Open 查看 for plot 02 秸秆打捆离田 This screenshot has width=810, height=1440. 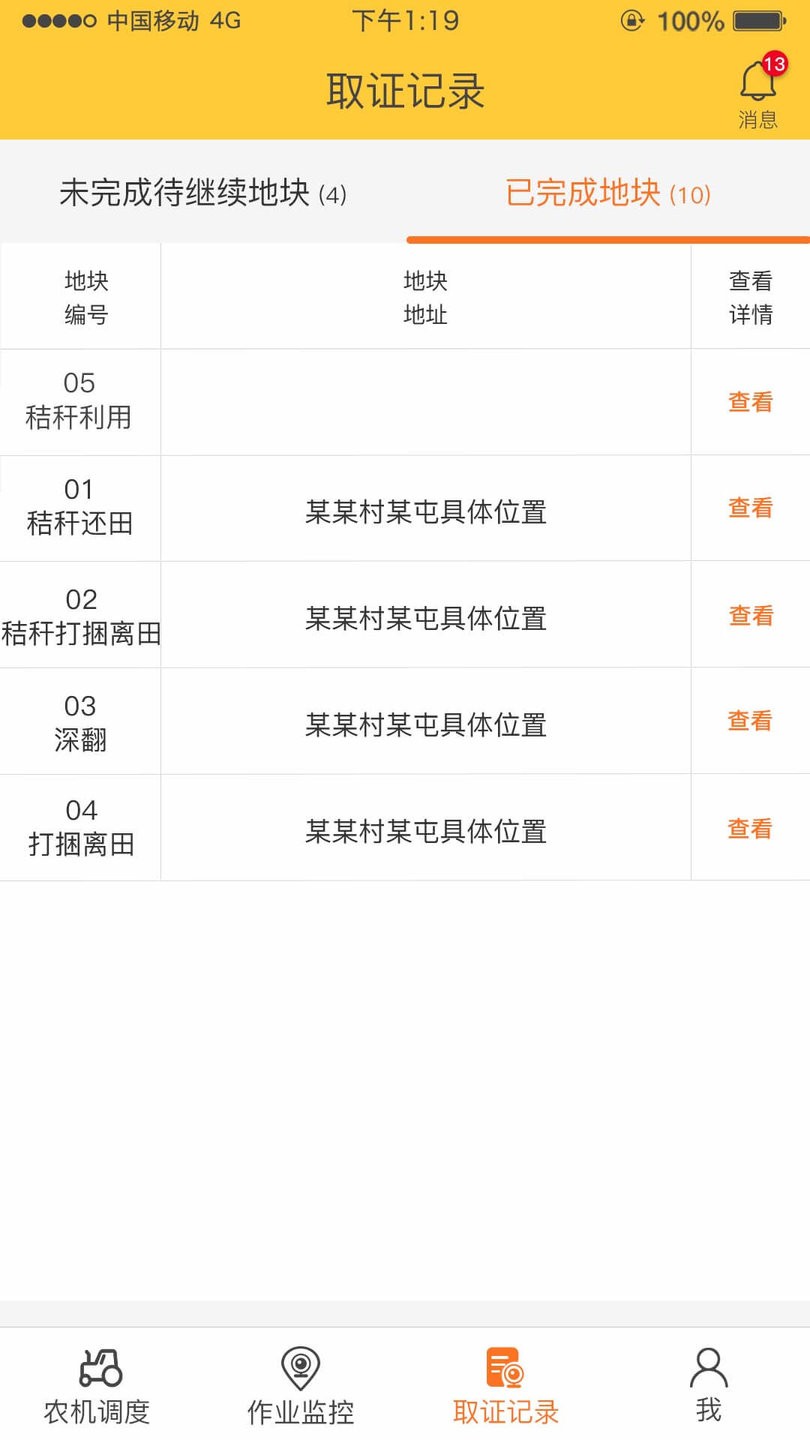point(749,615)
